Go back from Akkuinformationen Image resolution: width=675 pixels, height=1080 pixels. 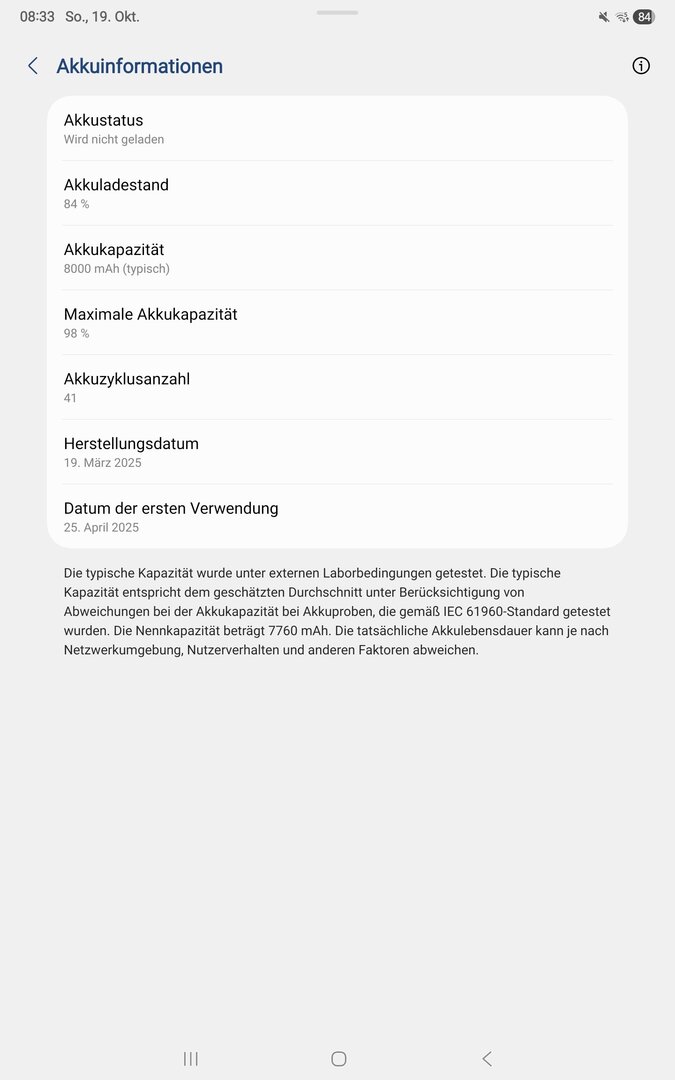pyautogui.click(x=33, y=66)
